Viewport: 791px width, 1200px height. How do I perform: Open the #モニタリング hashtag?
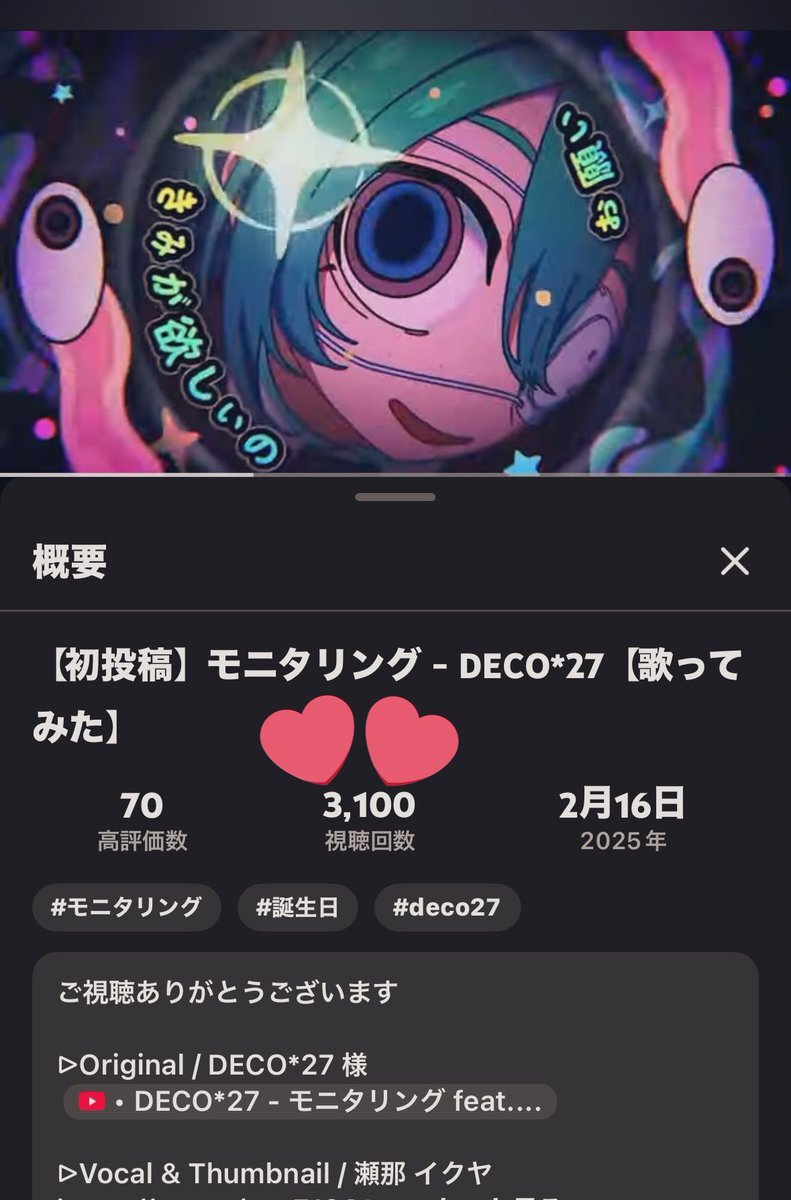[126, 908]
